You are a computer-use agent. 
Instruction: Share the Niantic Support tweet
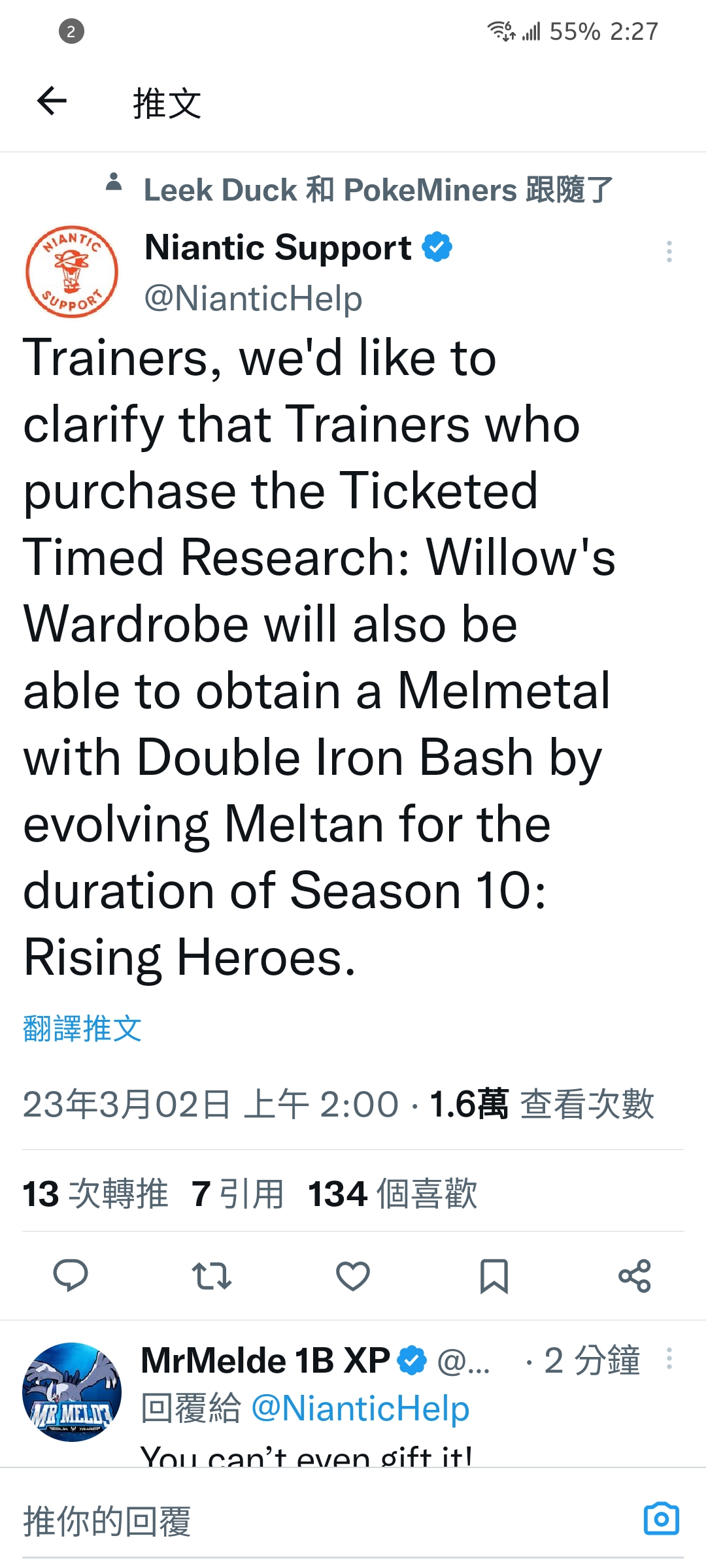coord(635,1275)
